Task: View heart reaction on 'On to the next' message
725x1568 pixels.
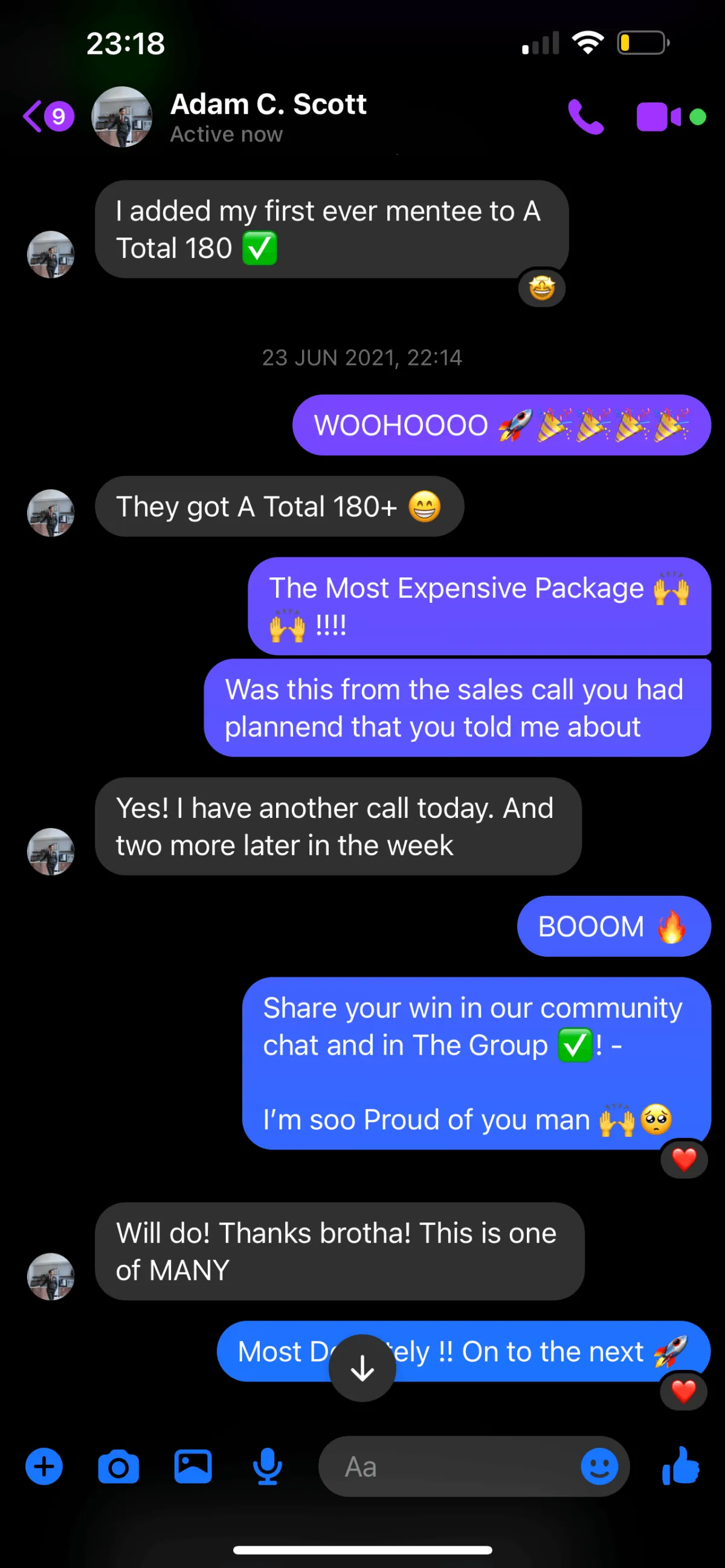Action: click(x=683, y=1391)
